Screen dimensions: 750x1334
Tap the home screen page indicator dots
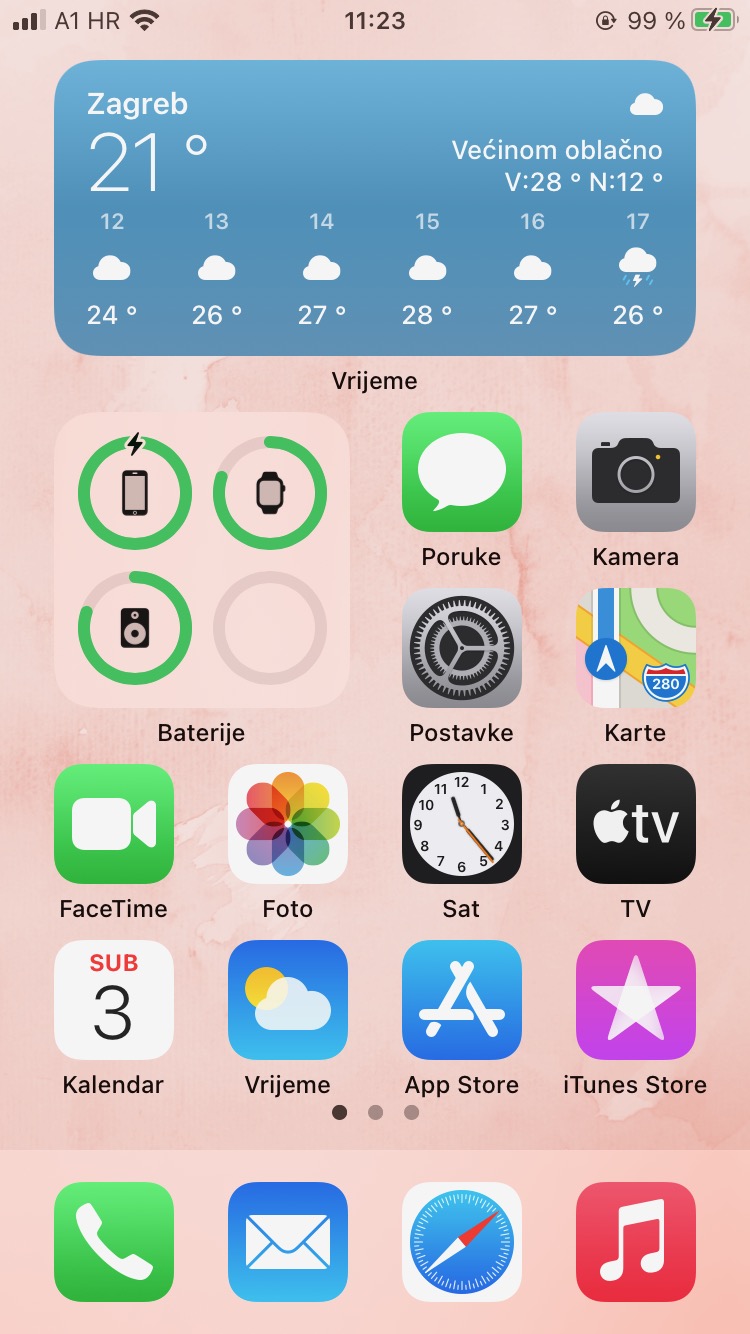[x=375, y=1112]
